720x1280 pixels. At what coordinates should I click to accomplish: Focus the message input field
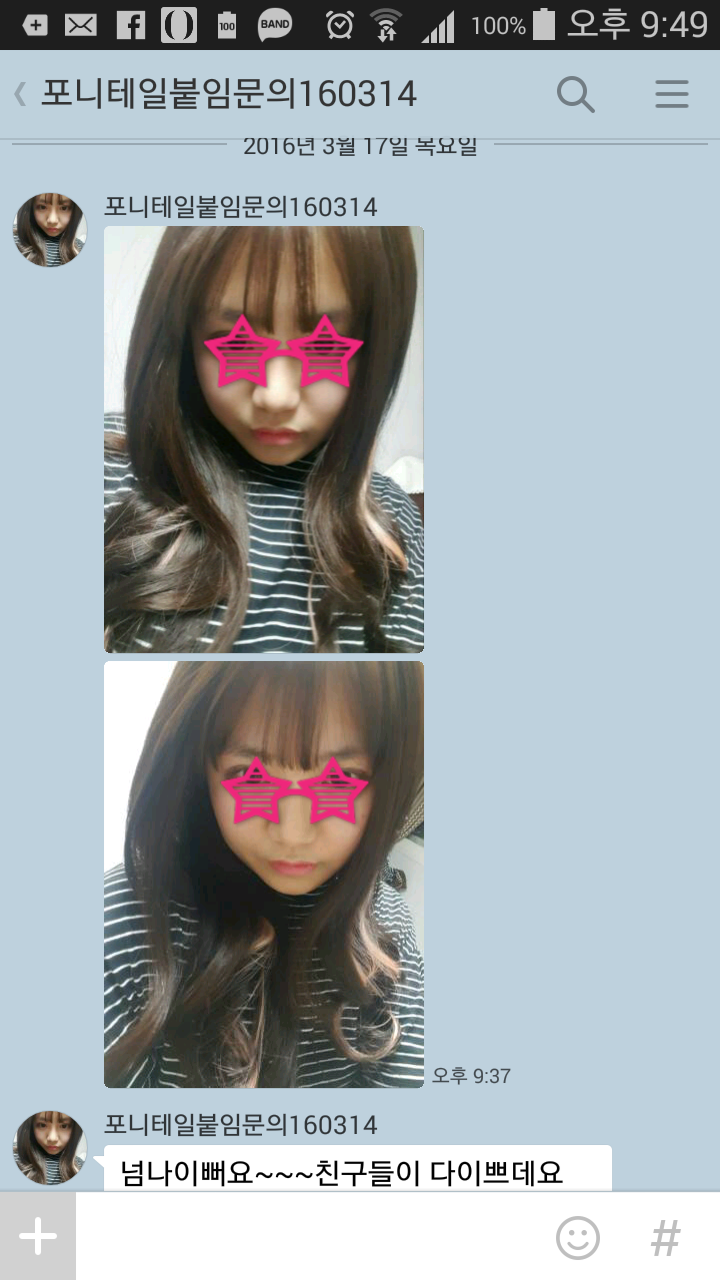[310, 1237]
